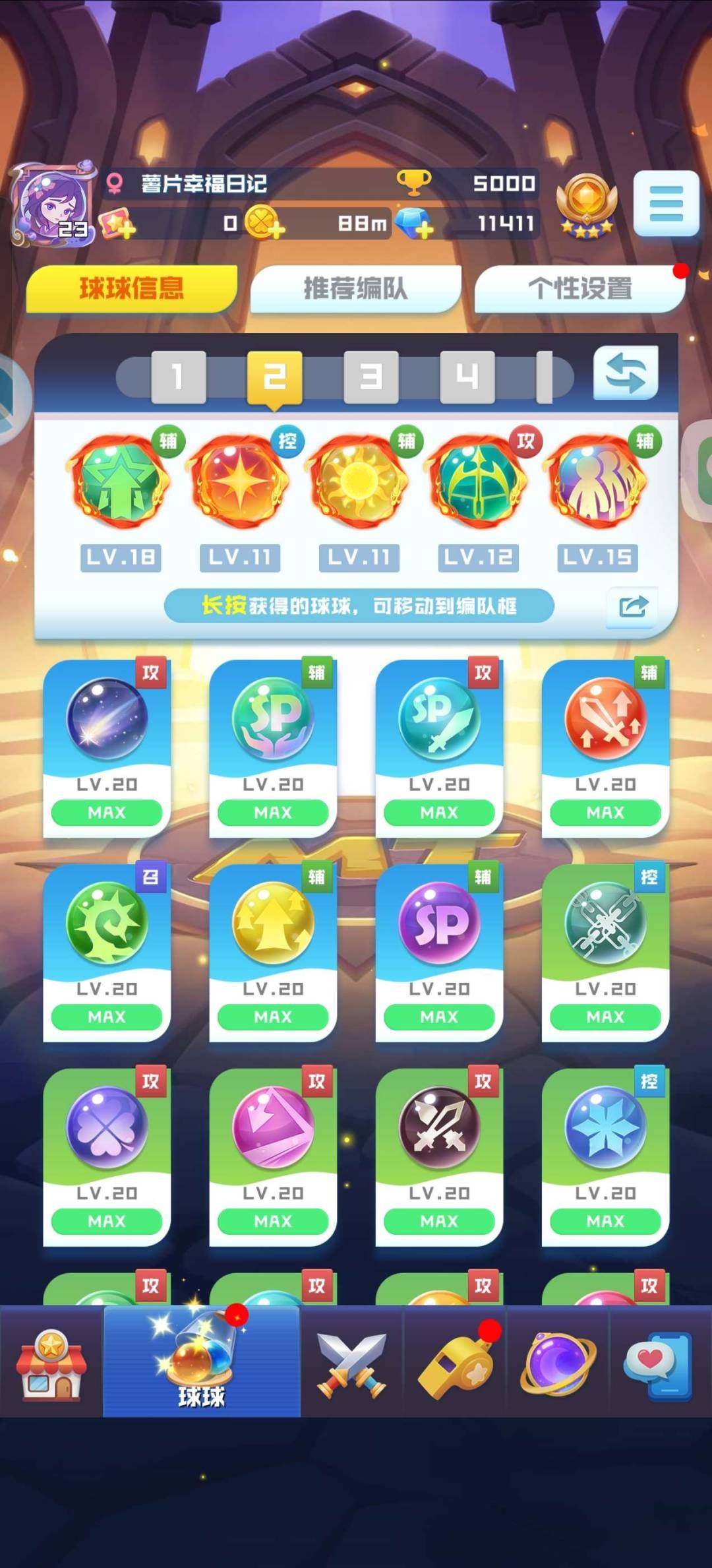Select team slot 4
The width and height of the screenshot is (712, 1568).
pyautogui.click(x=467, y=377)
